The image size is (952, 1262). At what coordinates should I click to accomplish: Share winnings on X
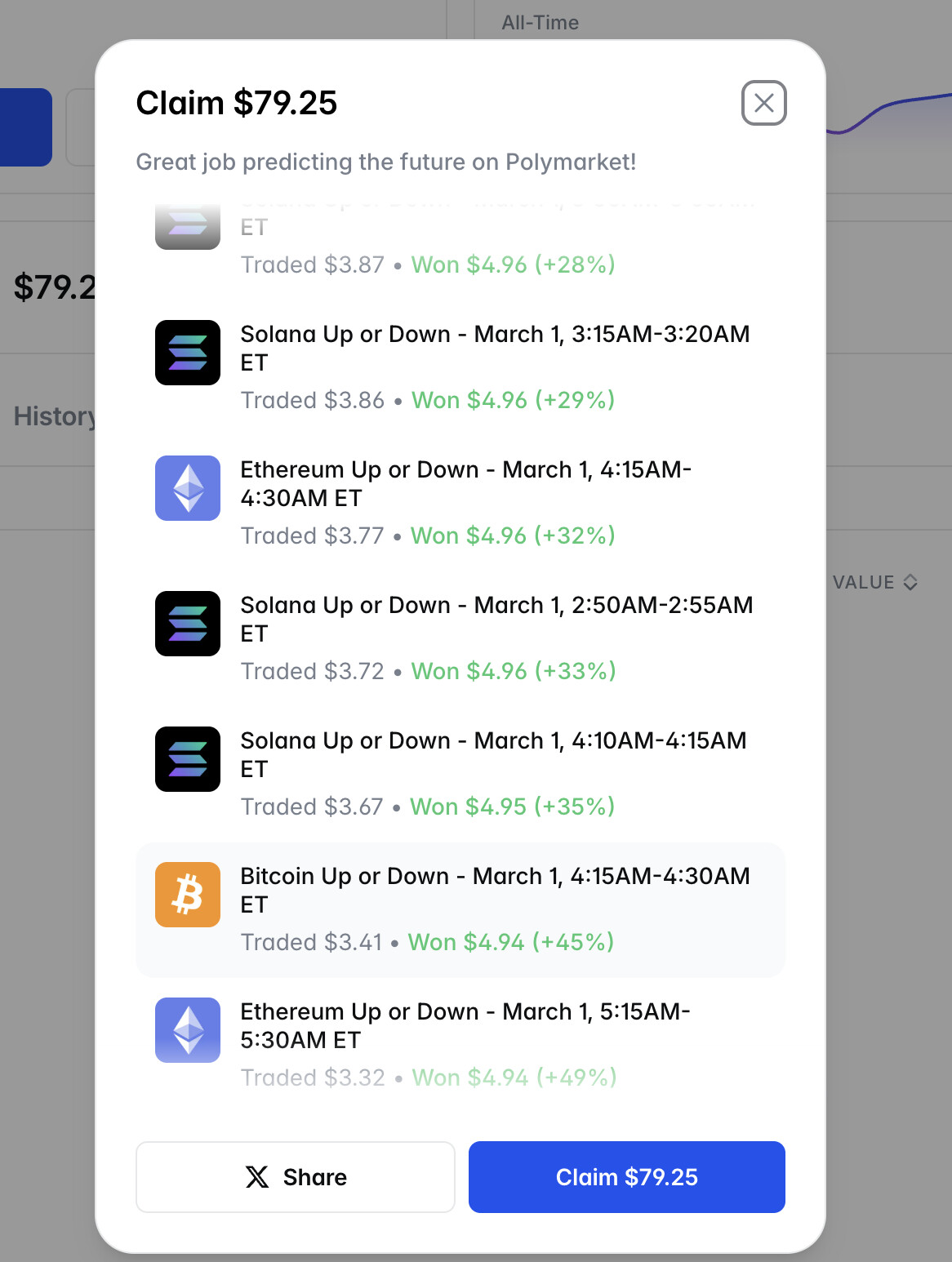(x=295, y=1176)
